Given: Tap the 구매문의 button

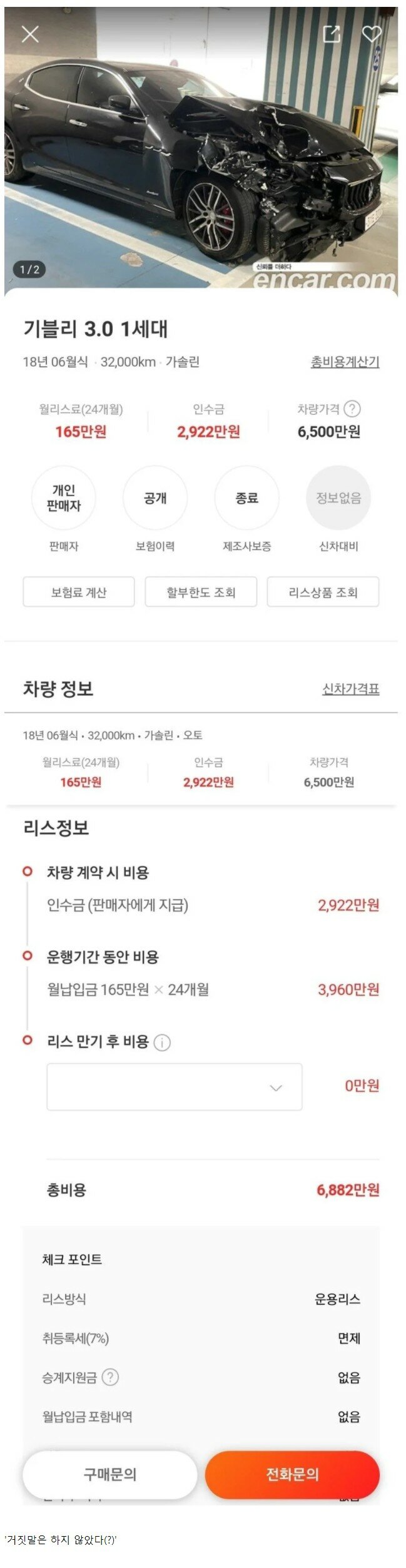Looking at the screenshot, I should (x=110, y=1475).
